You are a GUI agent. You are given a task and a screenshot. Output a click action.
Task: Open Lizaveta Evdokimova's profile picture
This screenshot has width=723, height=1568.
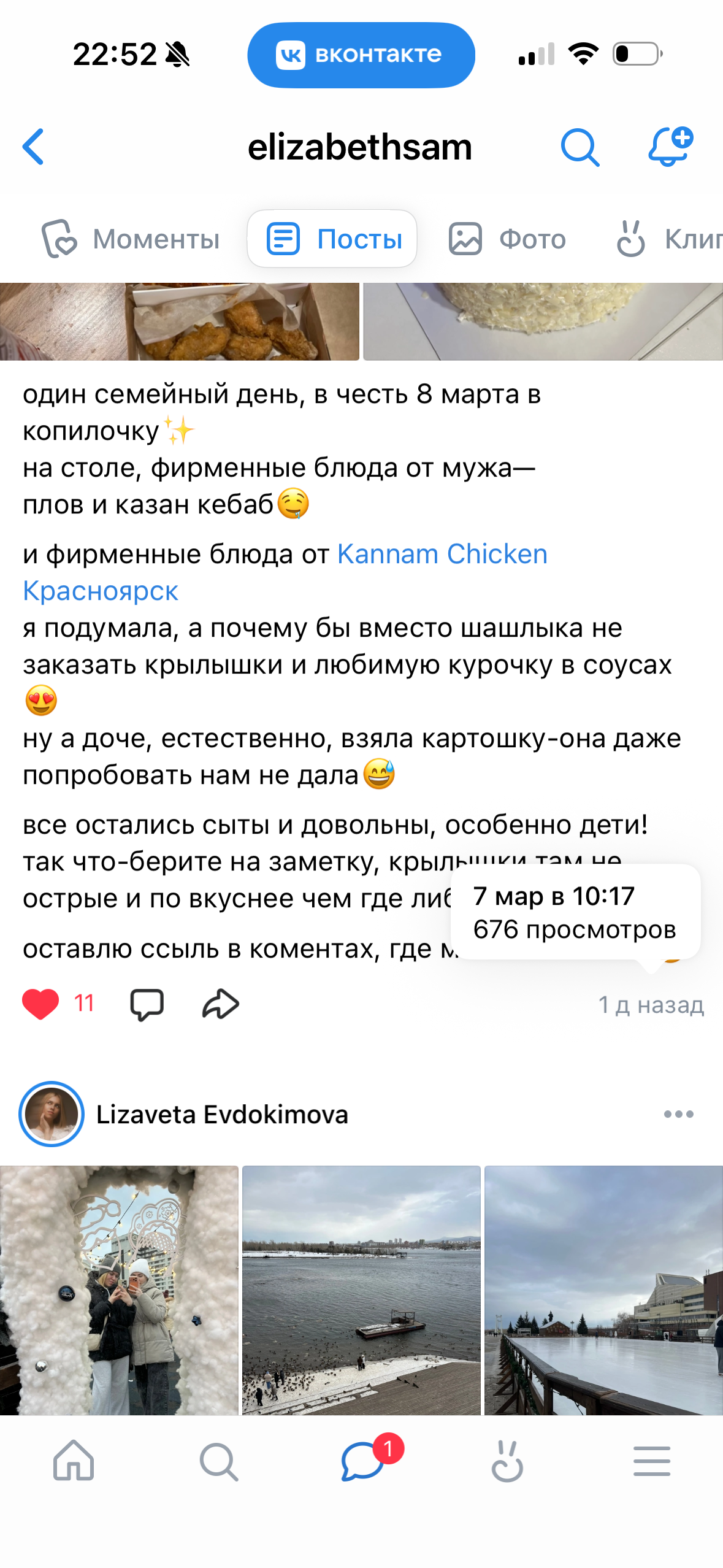click(52, 1113)
